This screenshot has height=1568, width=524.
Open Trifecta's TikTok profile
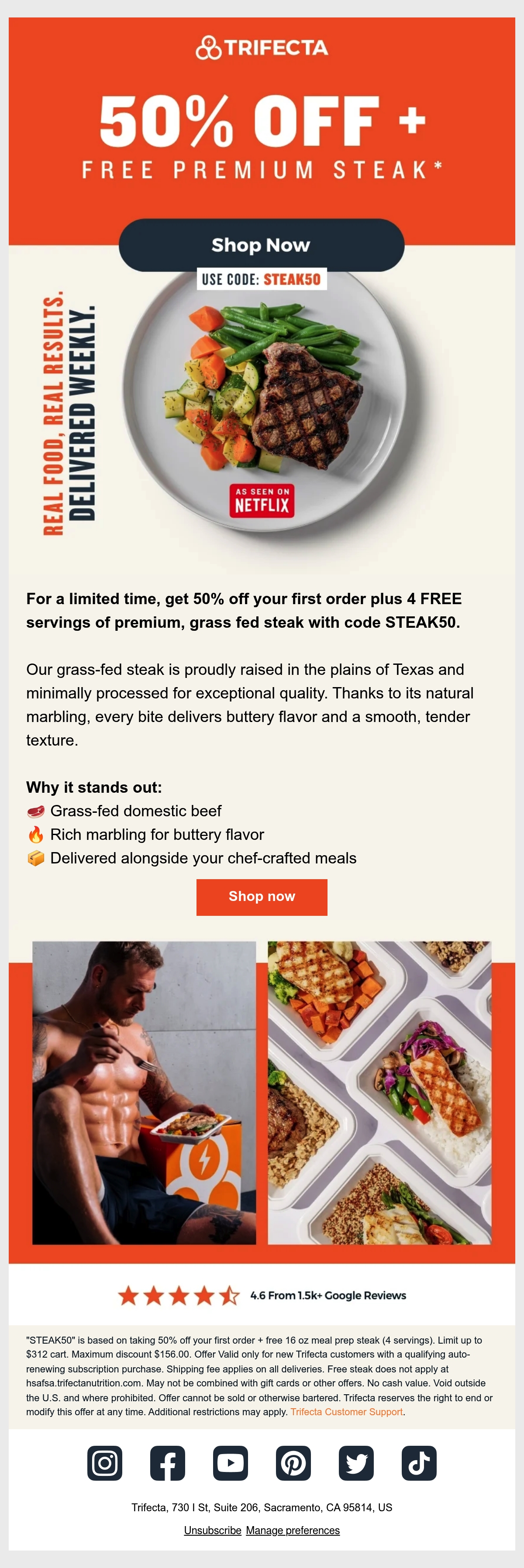[419, 1463]
